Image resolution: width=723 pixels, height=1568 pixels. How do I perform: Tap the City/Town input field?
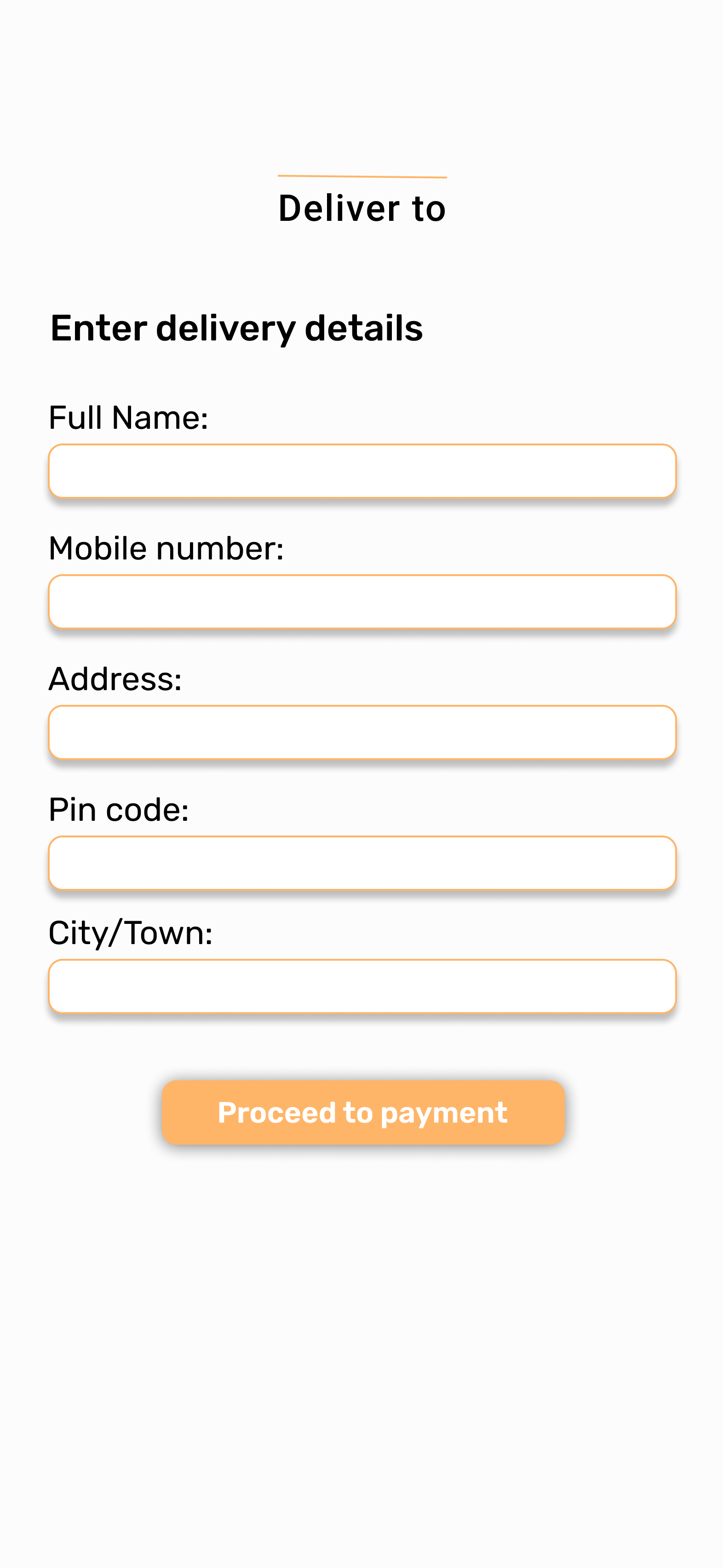pos(362,986)
